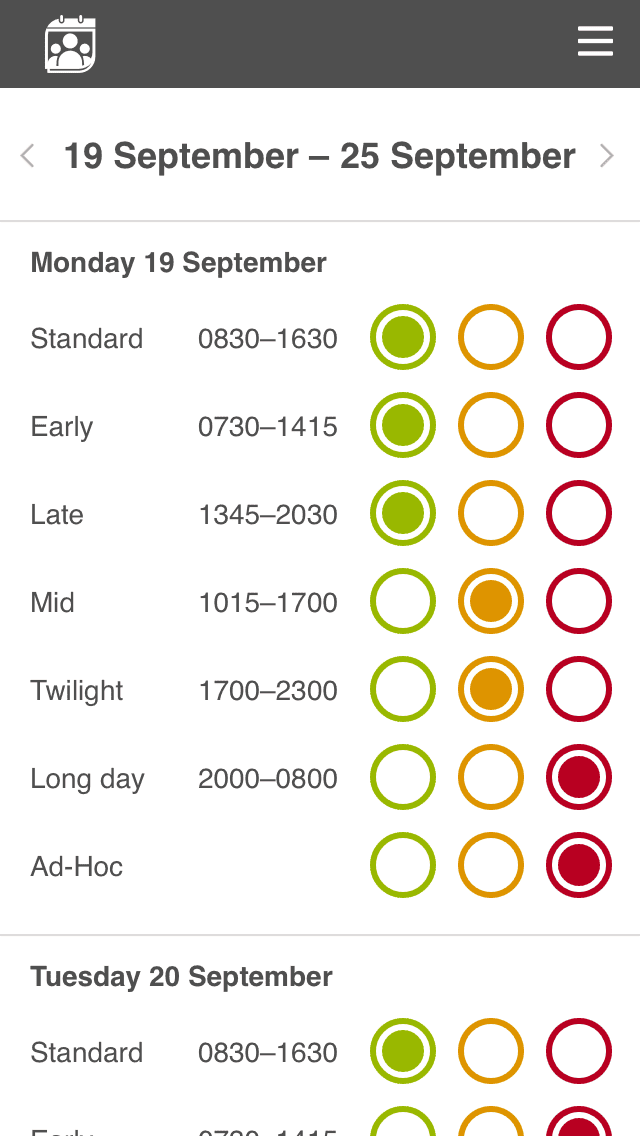Select red for Monday Standard shift
This screenshot has width=640, height=1136.
point(579,338)
